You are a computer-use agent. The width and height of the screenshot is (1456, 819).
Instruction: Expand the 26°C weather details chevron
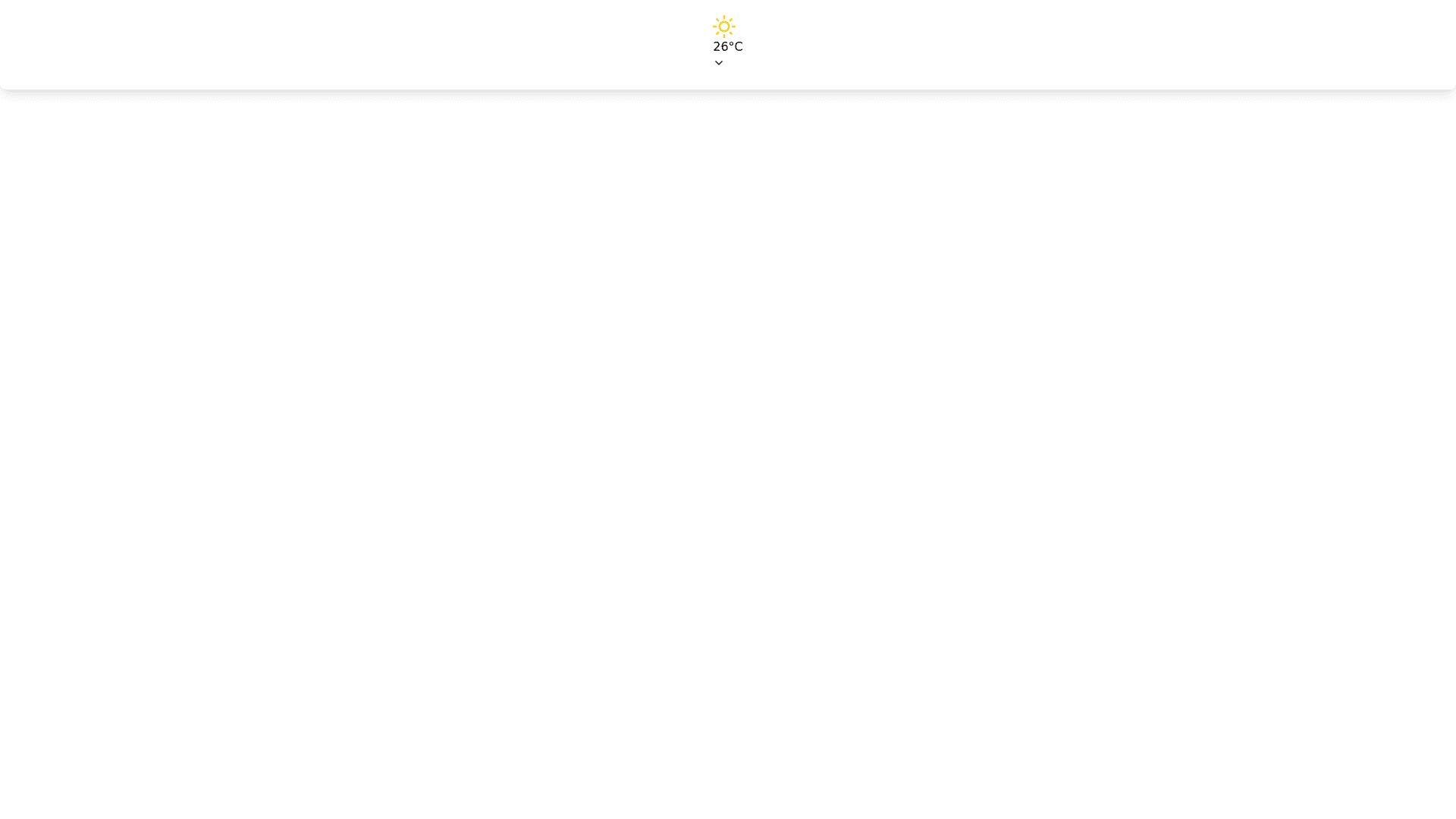[x=718, y=63]
